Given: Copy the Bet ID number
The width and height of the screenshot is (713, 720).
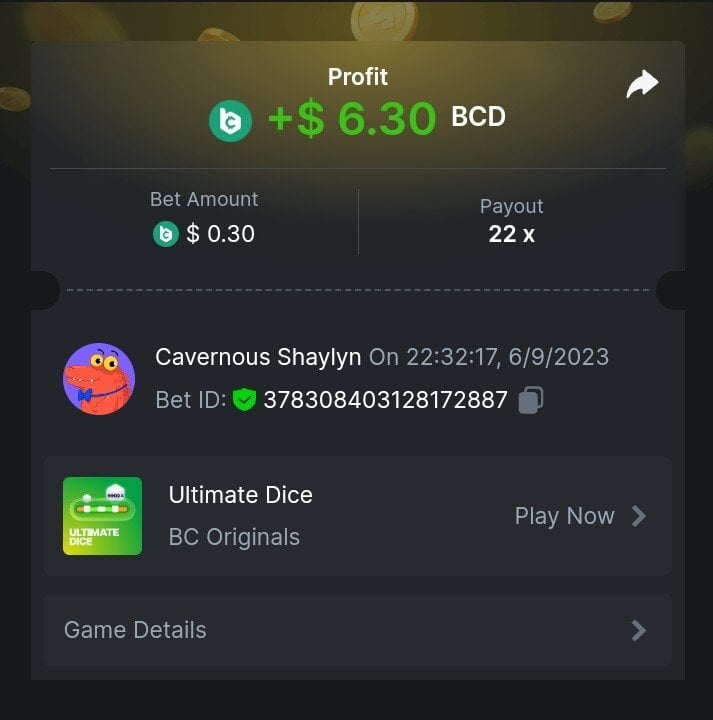Looking at the screenshot, I should click(x=531, y=401).
